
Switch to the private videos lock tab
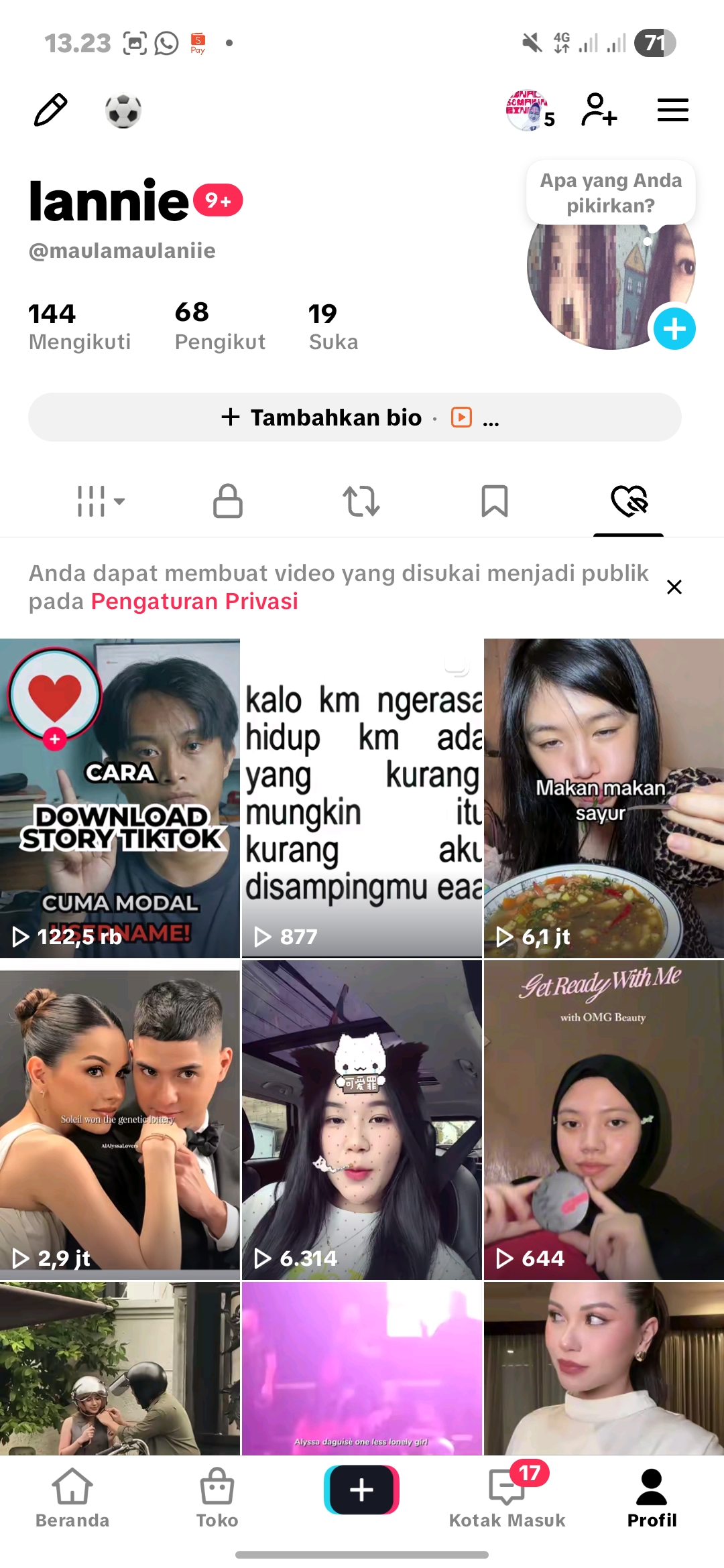pos(228,501)
